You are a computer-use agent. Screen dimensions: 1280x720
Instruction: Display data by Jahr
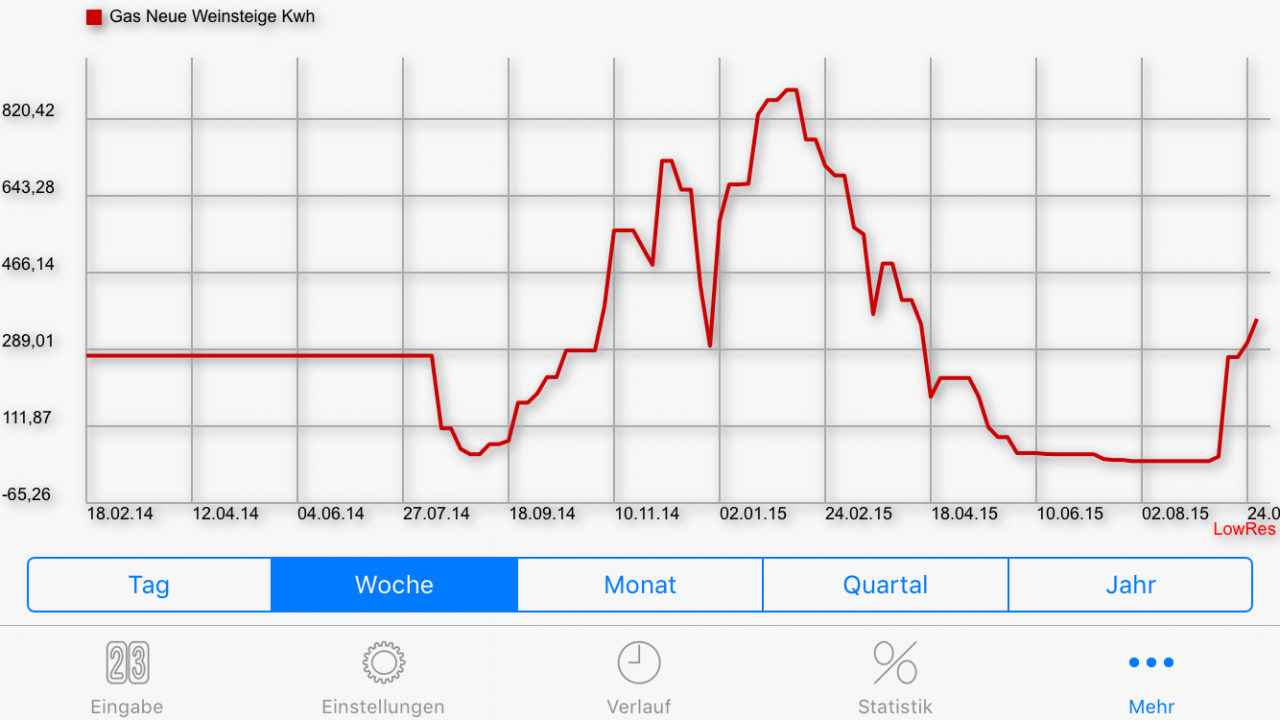pyautogui.click(x=1130, y=585)
